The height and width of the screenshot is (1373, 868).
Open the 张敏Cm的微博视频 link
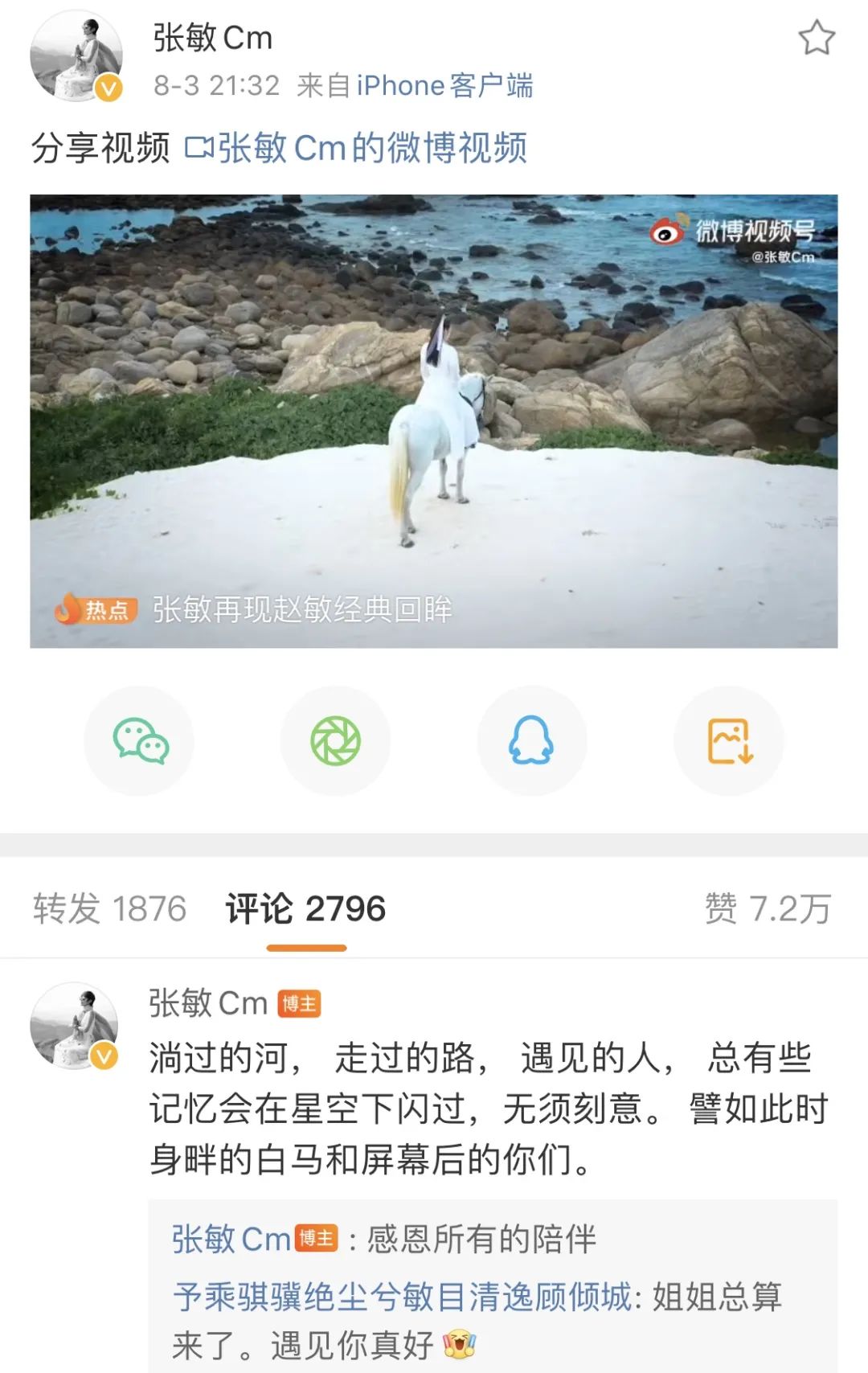click(357, 148)
